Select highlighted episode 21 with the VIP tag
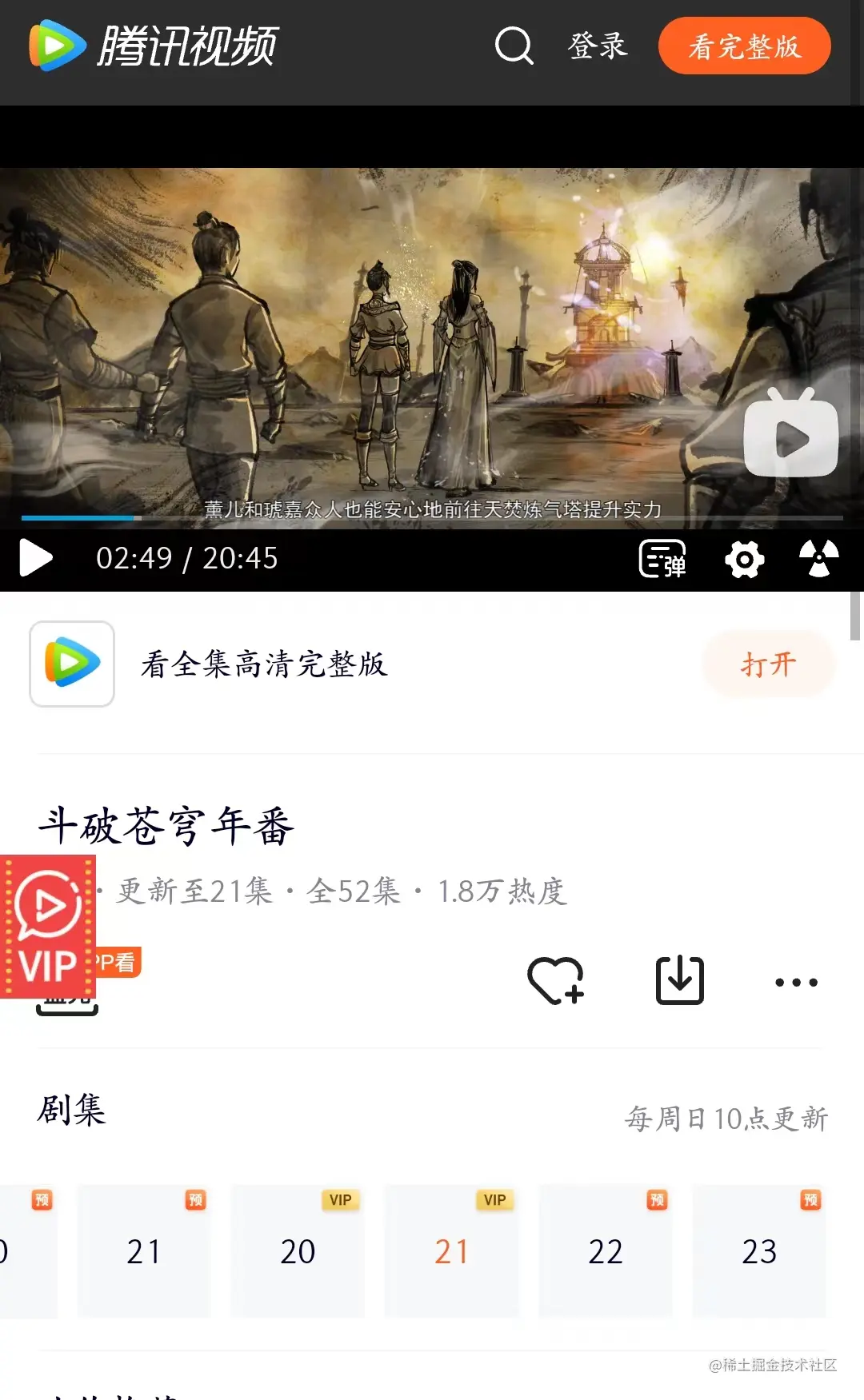This screenshot has height=1400, width=864. pos(452,1251)
